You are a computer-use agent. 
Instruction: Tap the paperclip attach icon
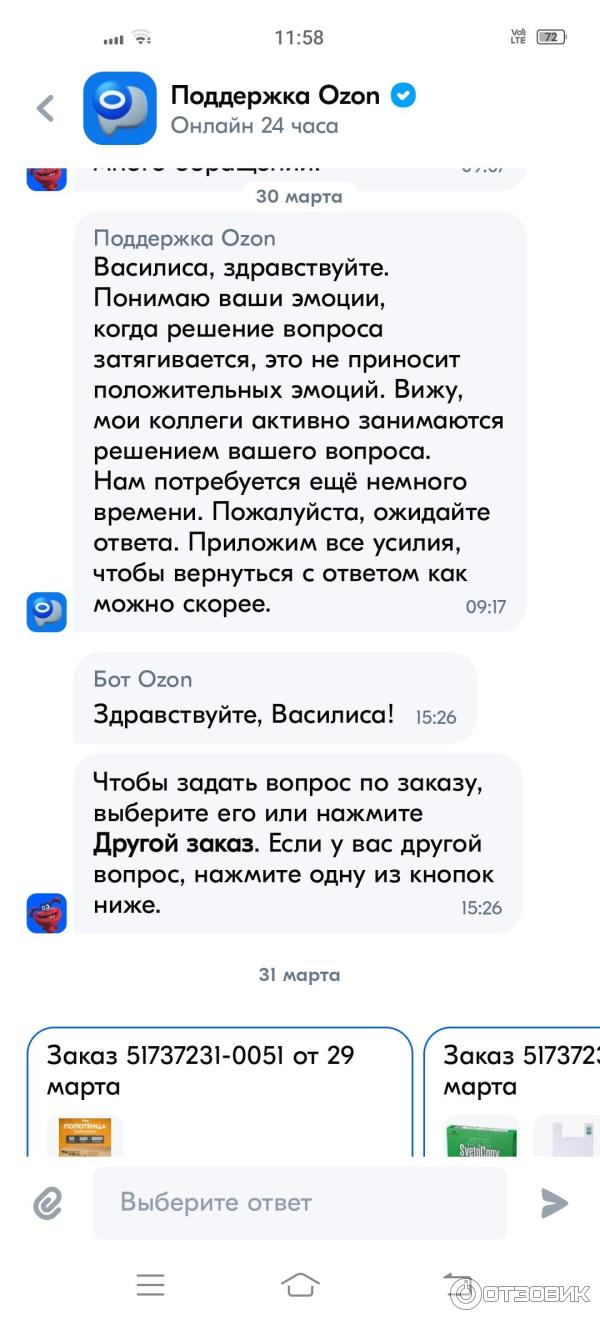(47, 1203)
